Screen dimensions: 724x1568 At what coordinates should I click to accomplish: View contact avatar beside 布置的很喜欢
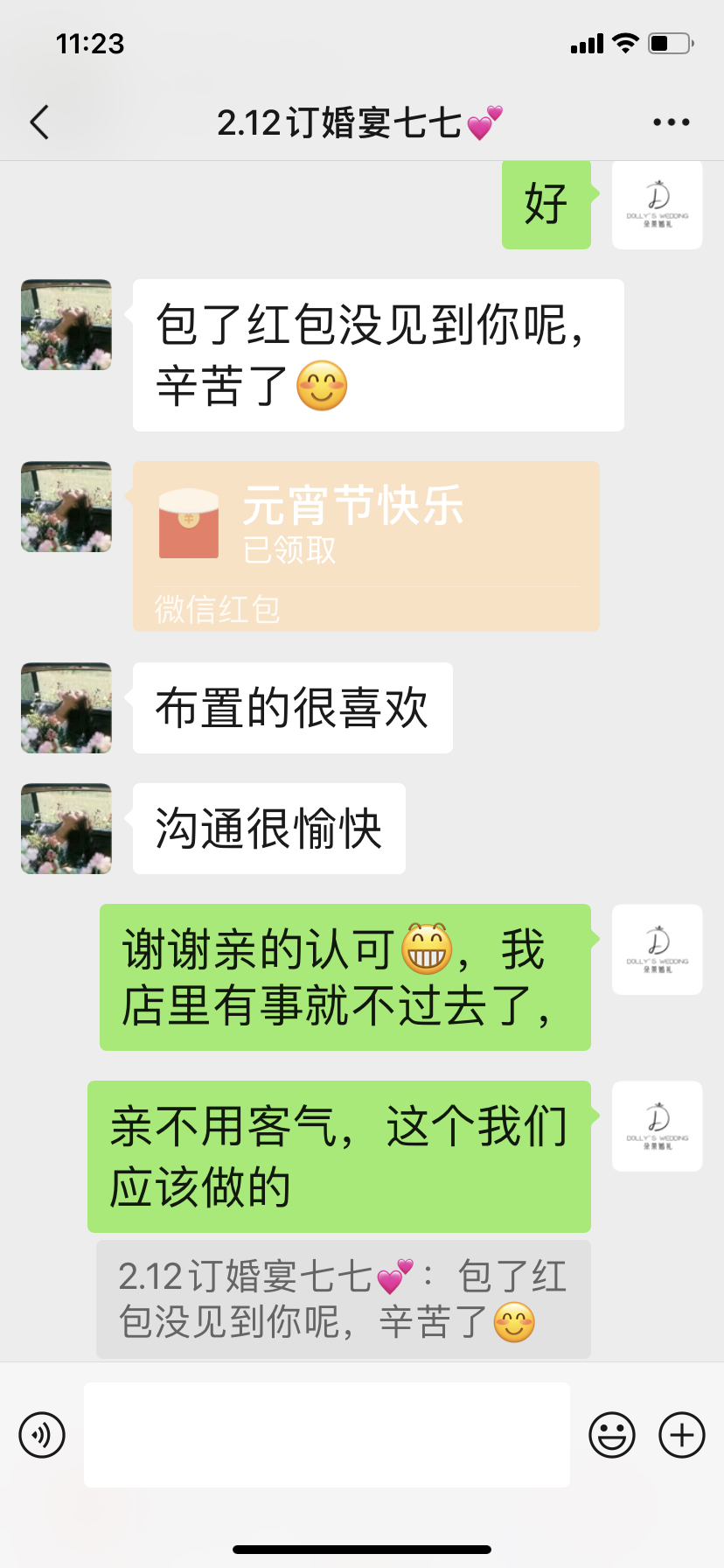(66, 707)
